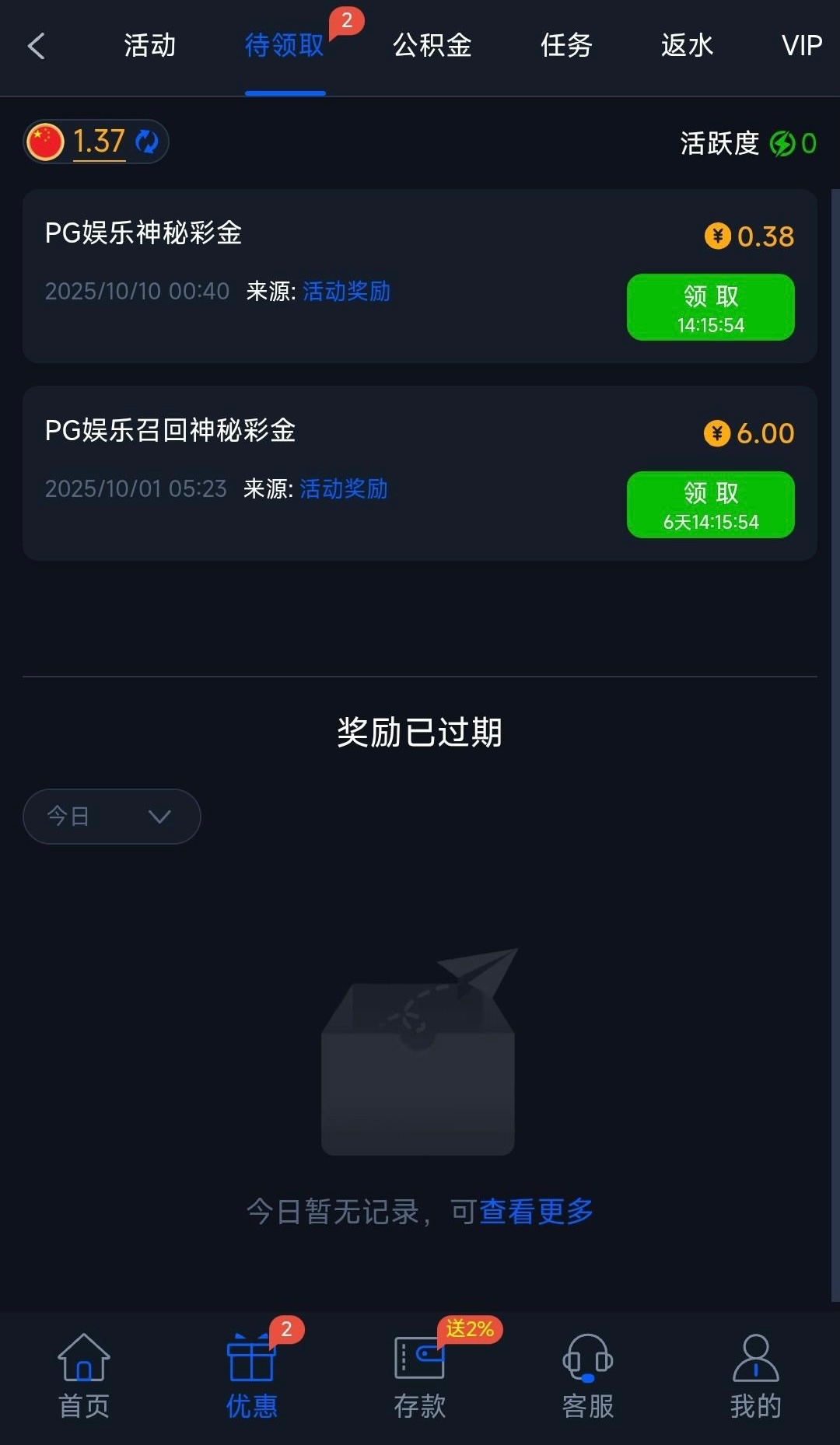Screen dimensions: 840x1445
Task: Go to the 首页 home tab
Action: tap(84, 1377)
